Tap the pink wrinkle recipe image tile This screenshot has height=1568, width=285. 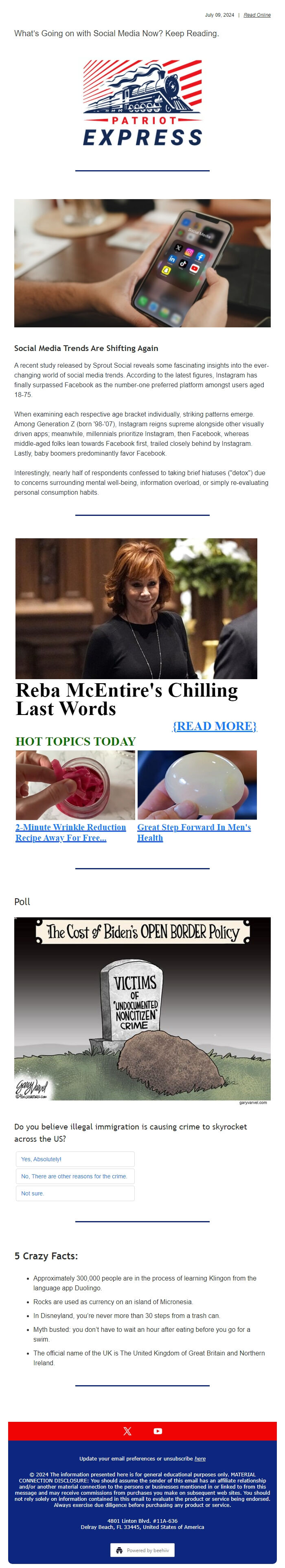click(x=75, y=785)
